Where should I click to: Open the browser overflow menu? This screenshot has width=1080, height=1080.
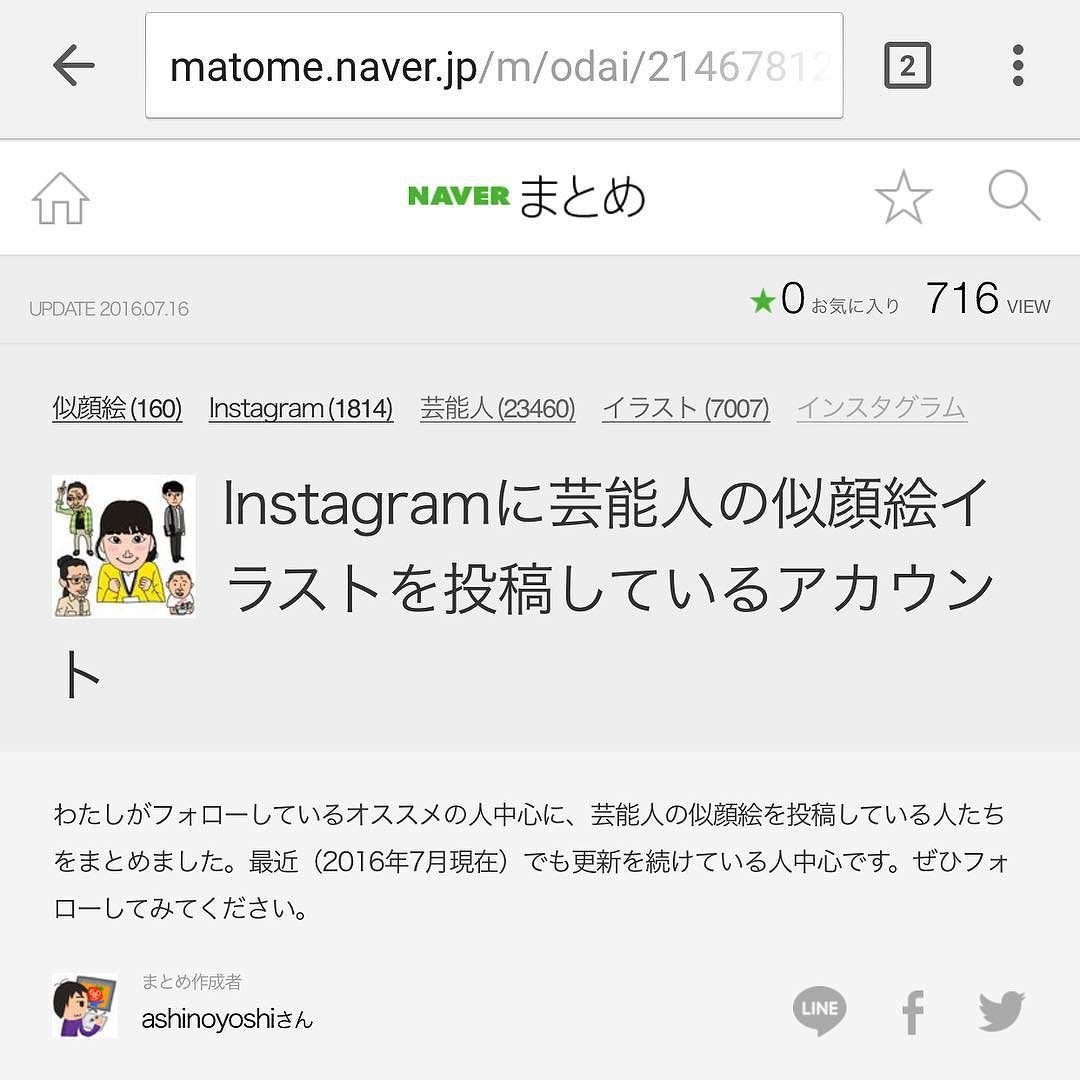point(1017,67)
